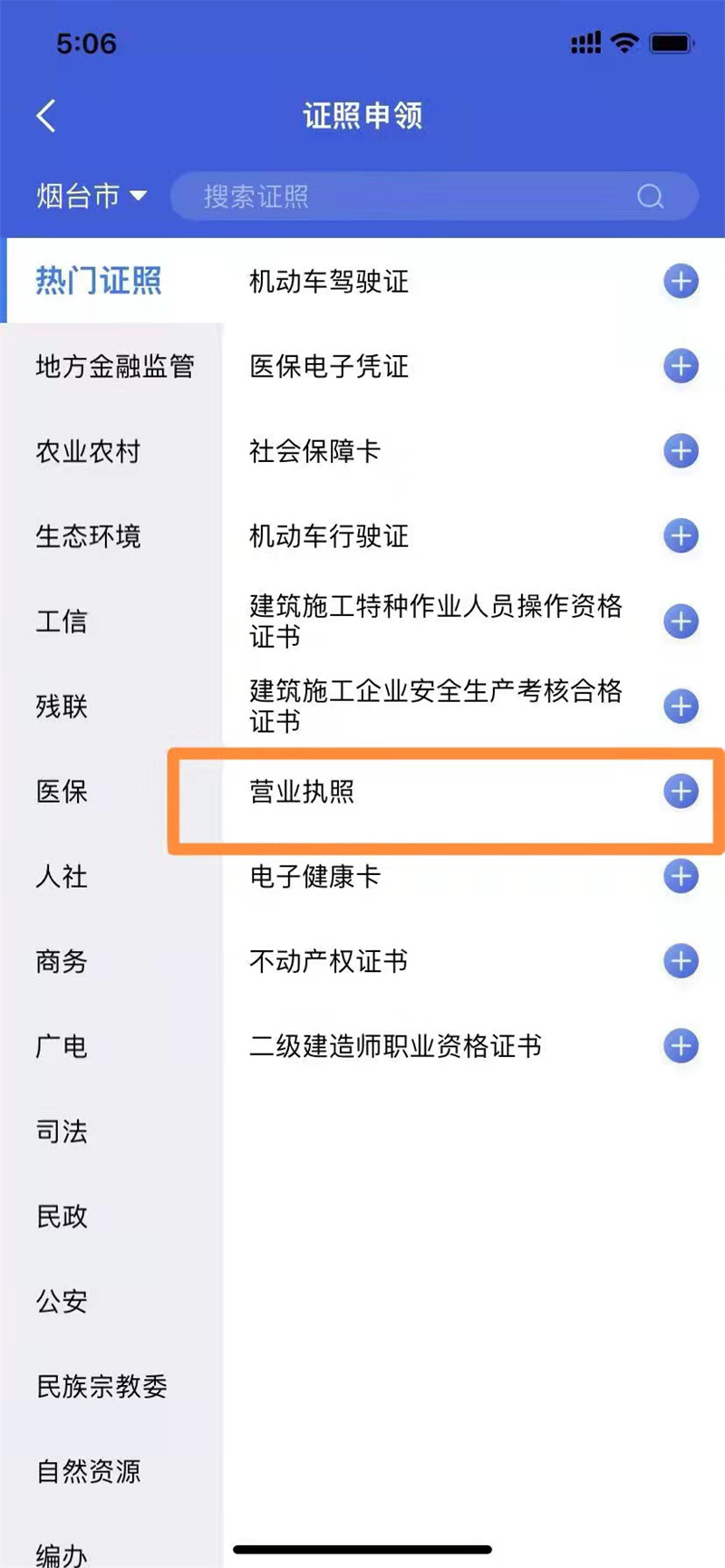Open the 生态环境 category
The width and height of the screenshot is (725, 1568).
click(x=88, y=536)
